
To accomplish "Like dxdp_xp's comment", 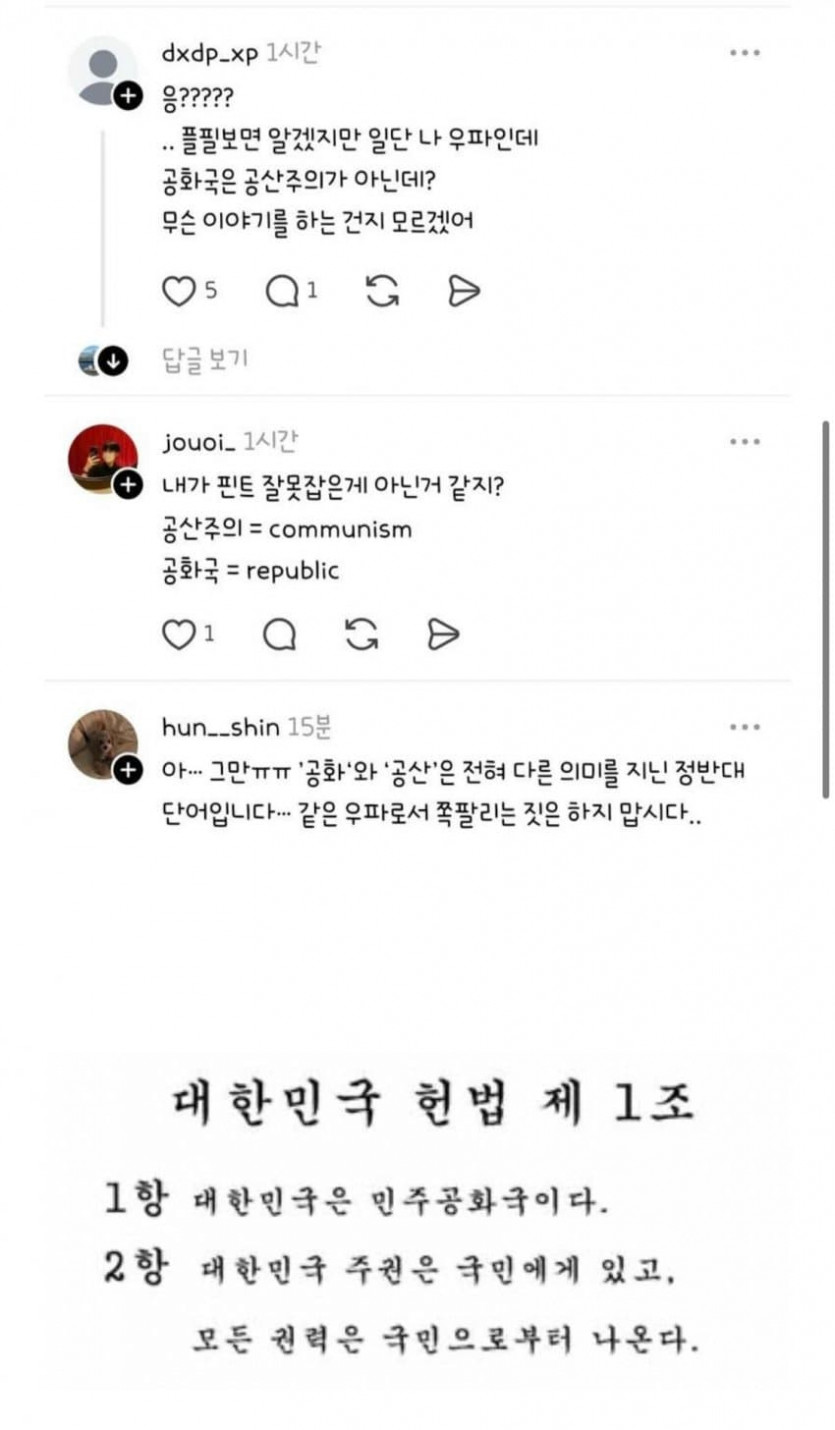I will pyautogui.click(x=178, y=291).
